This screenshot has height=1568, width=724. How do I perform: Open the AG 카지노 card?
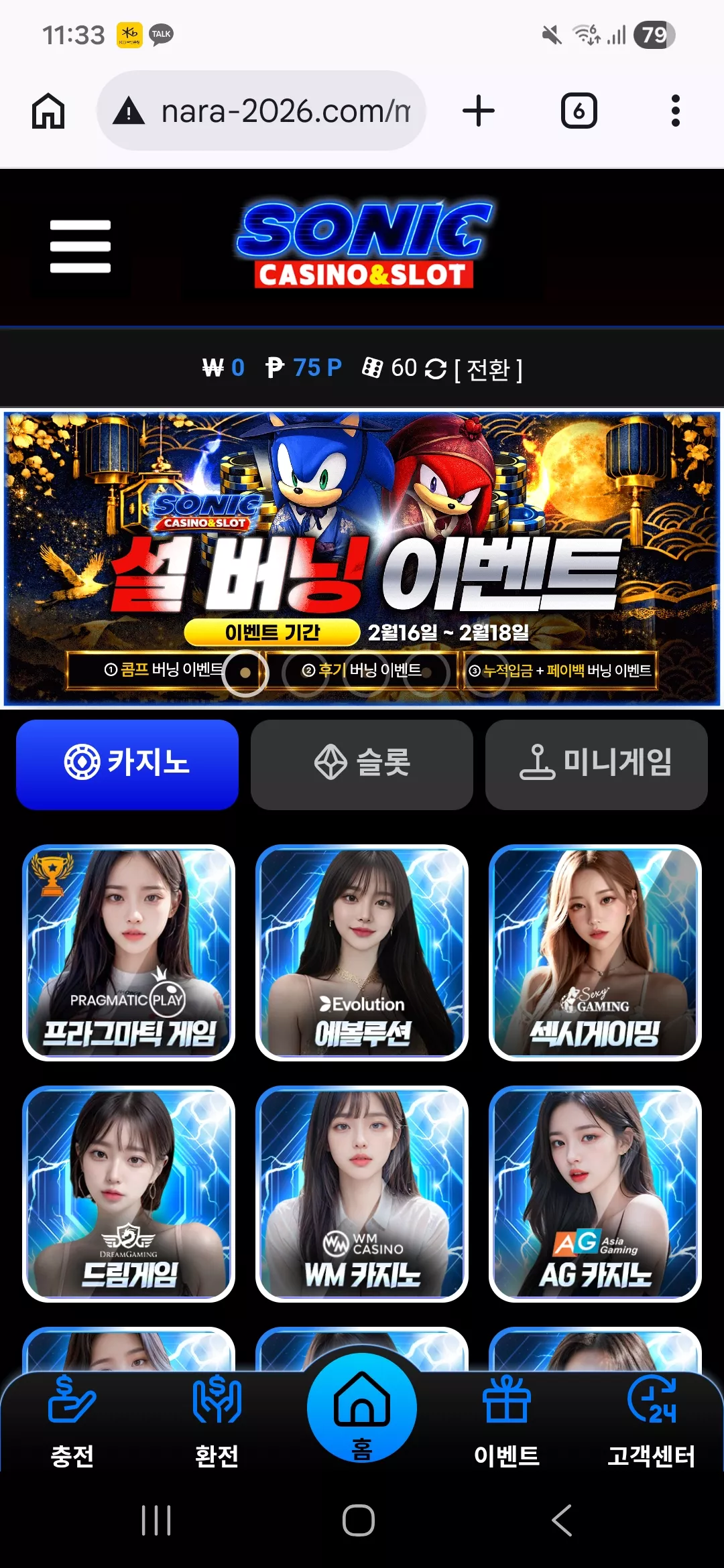[595, 1193]
